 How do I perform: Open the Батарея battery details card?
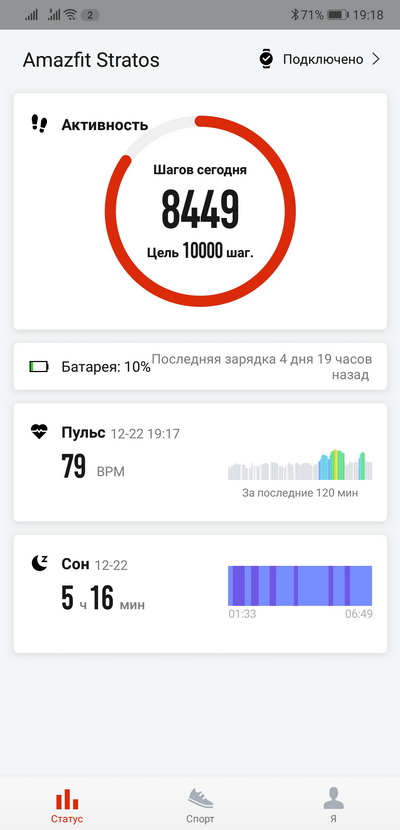pyautogui.click(x=200, y=366)
